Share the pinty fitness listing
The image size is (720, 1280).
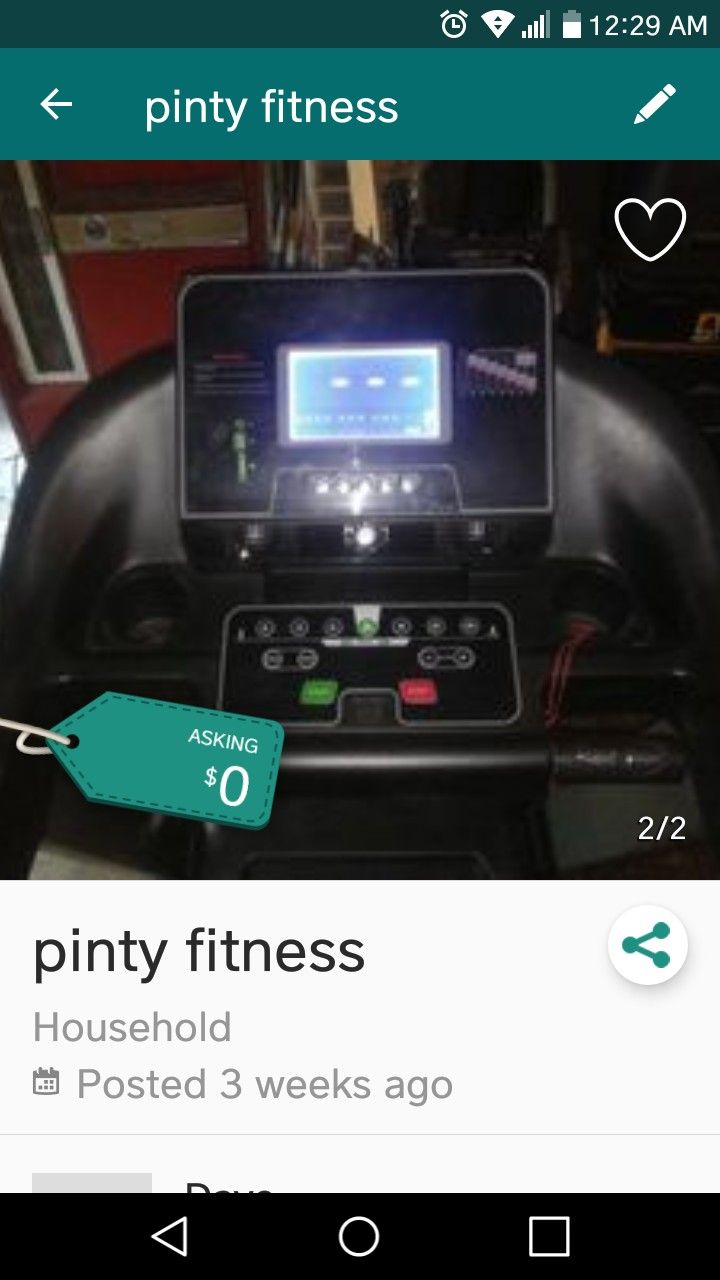pos(647,945)
